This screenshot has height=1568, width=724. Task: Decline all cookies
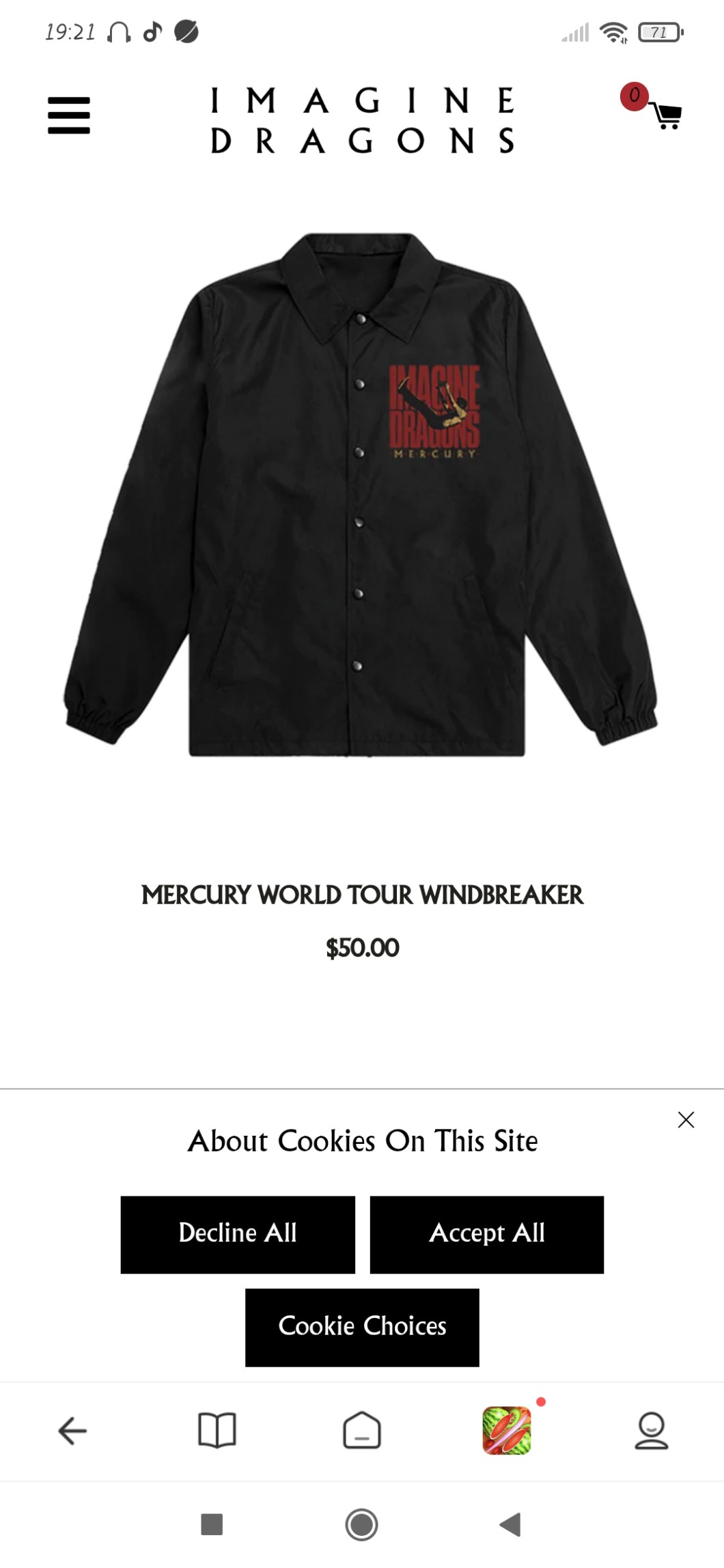238,1234
